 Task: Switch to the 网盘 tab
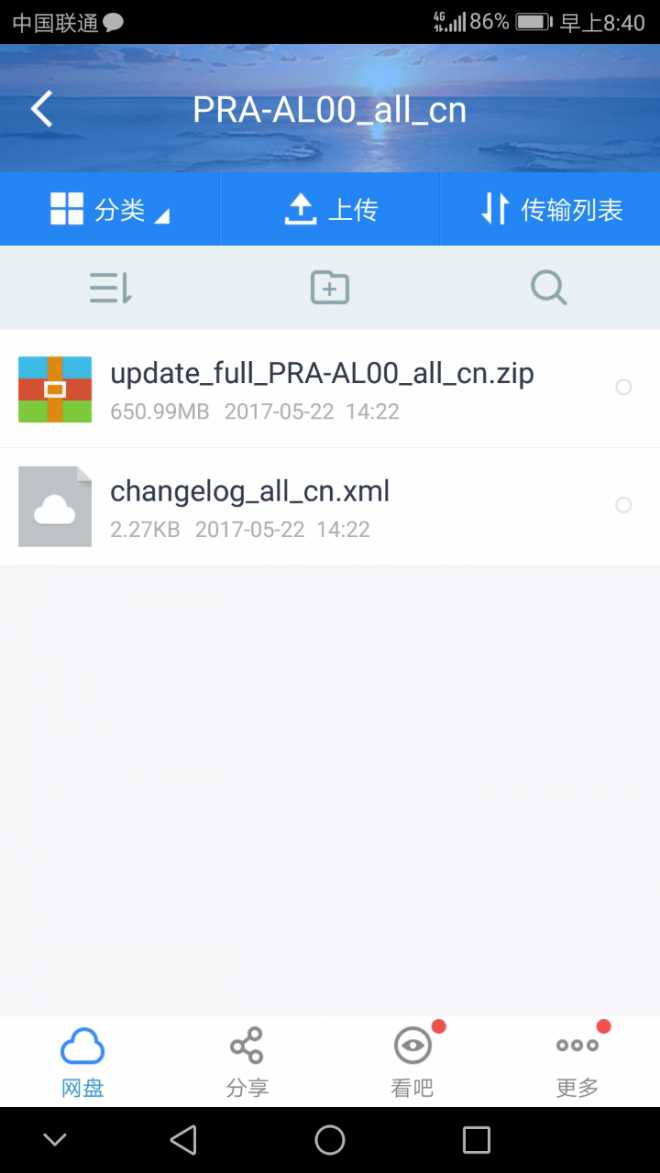pyautogui.click(x=82, y=1062)
